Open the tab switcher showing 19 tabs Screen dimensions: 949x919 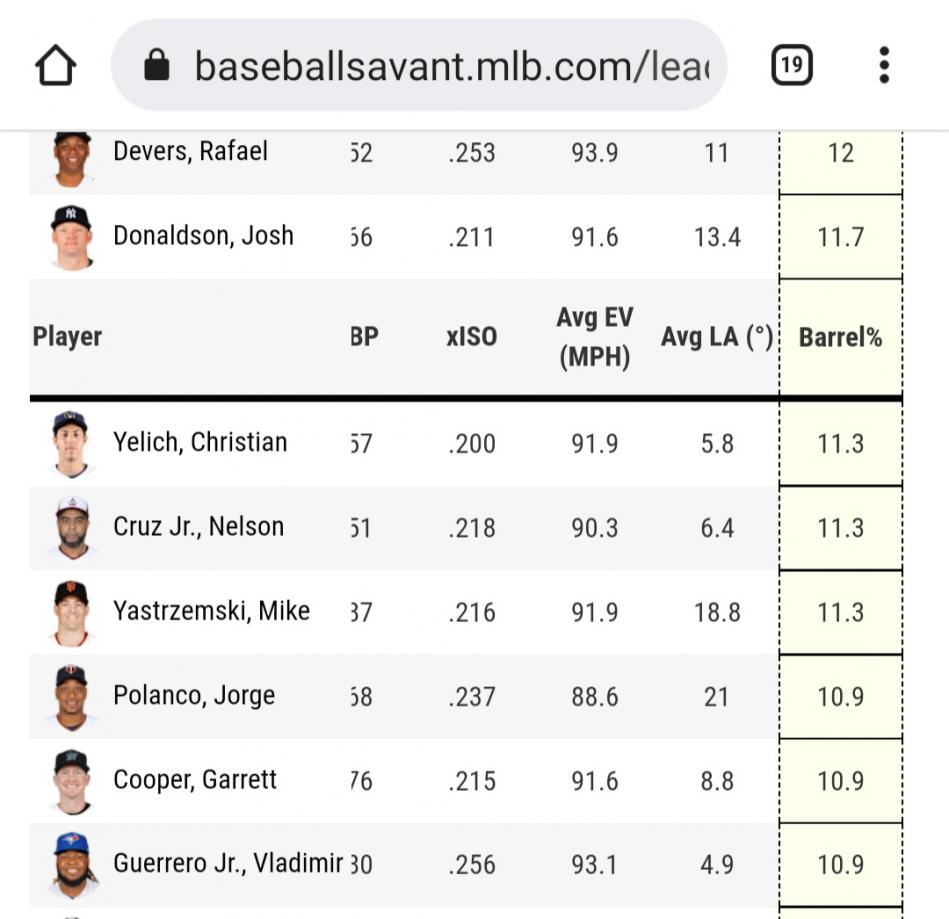click(x=791, y=66)
